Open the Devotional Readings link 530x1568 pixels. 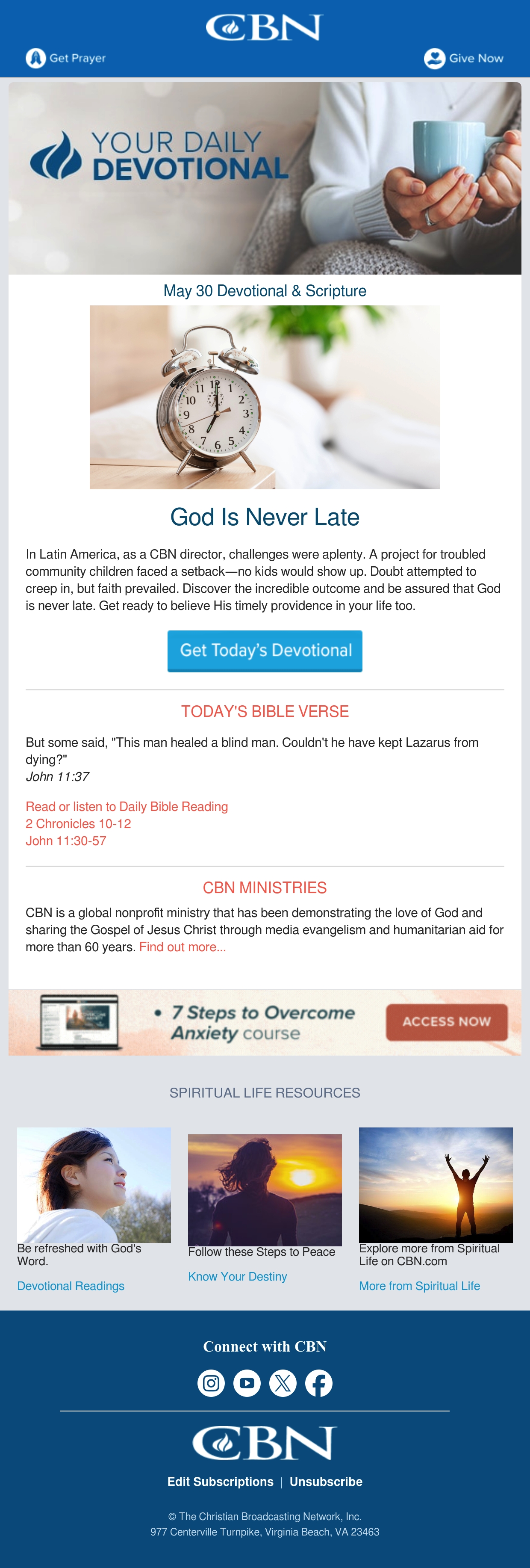(71, 1286)
